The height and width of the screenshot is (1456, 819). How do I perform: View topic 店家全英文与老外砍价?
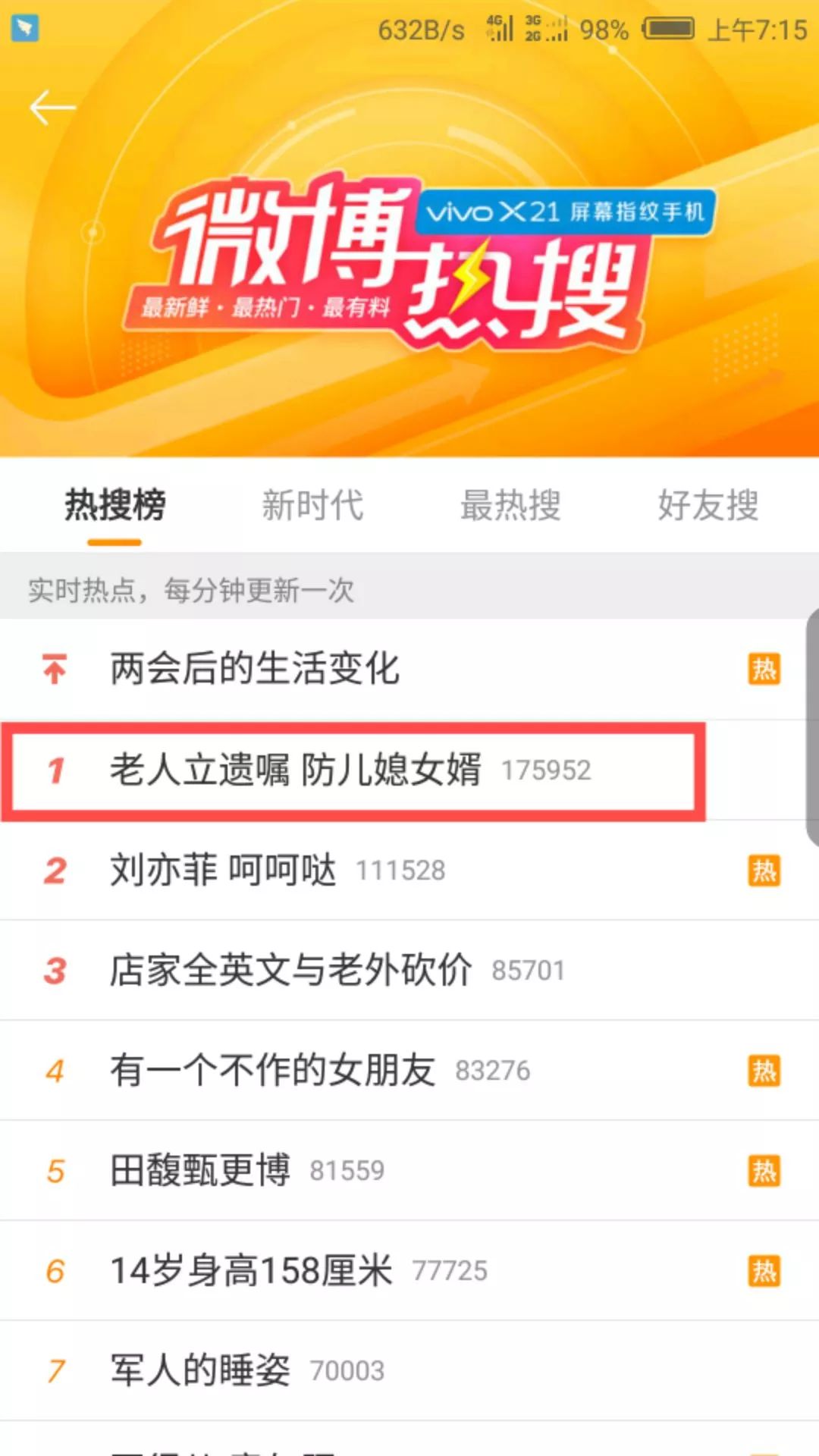pos(290,970)
